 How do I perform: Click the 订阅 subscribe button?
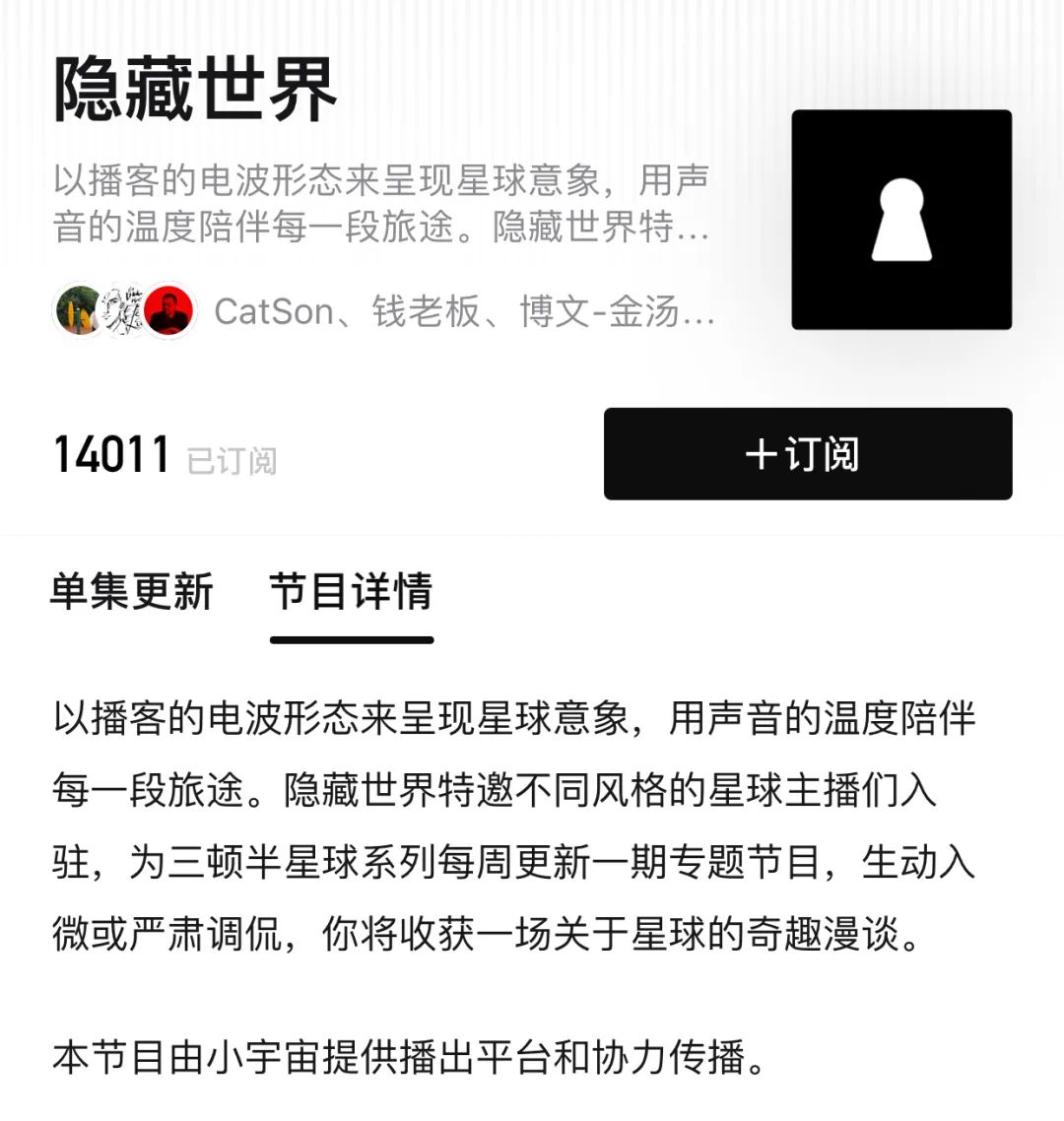(808, 454)
